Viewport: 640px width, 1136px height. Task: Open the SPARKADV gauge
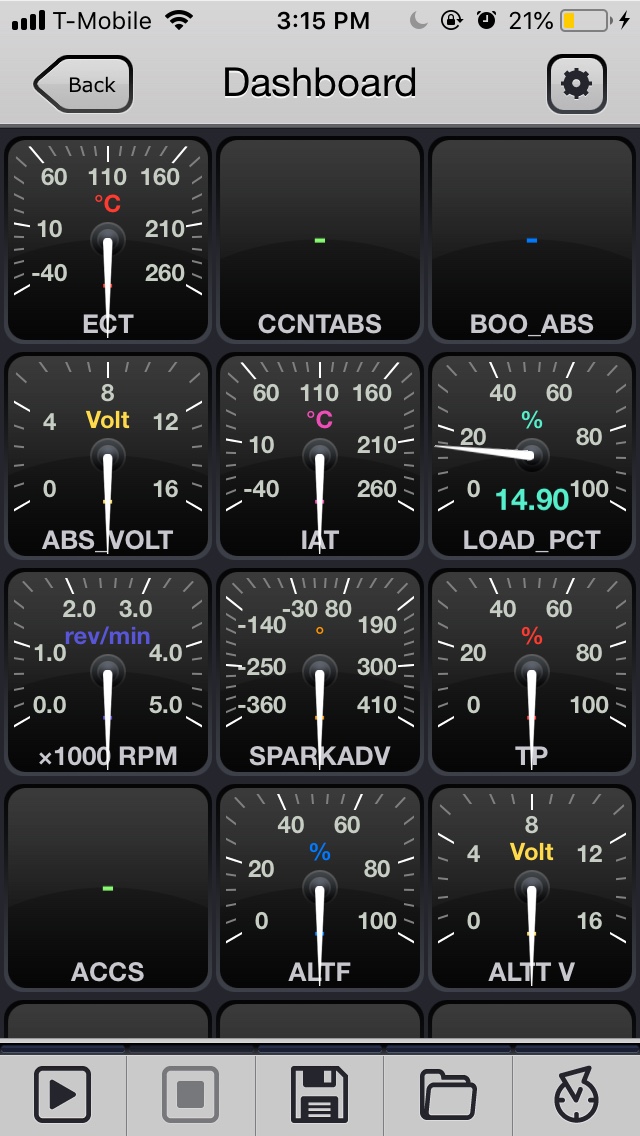[320, 671]
